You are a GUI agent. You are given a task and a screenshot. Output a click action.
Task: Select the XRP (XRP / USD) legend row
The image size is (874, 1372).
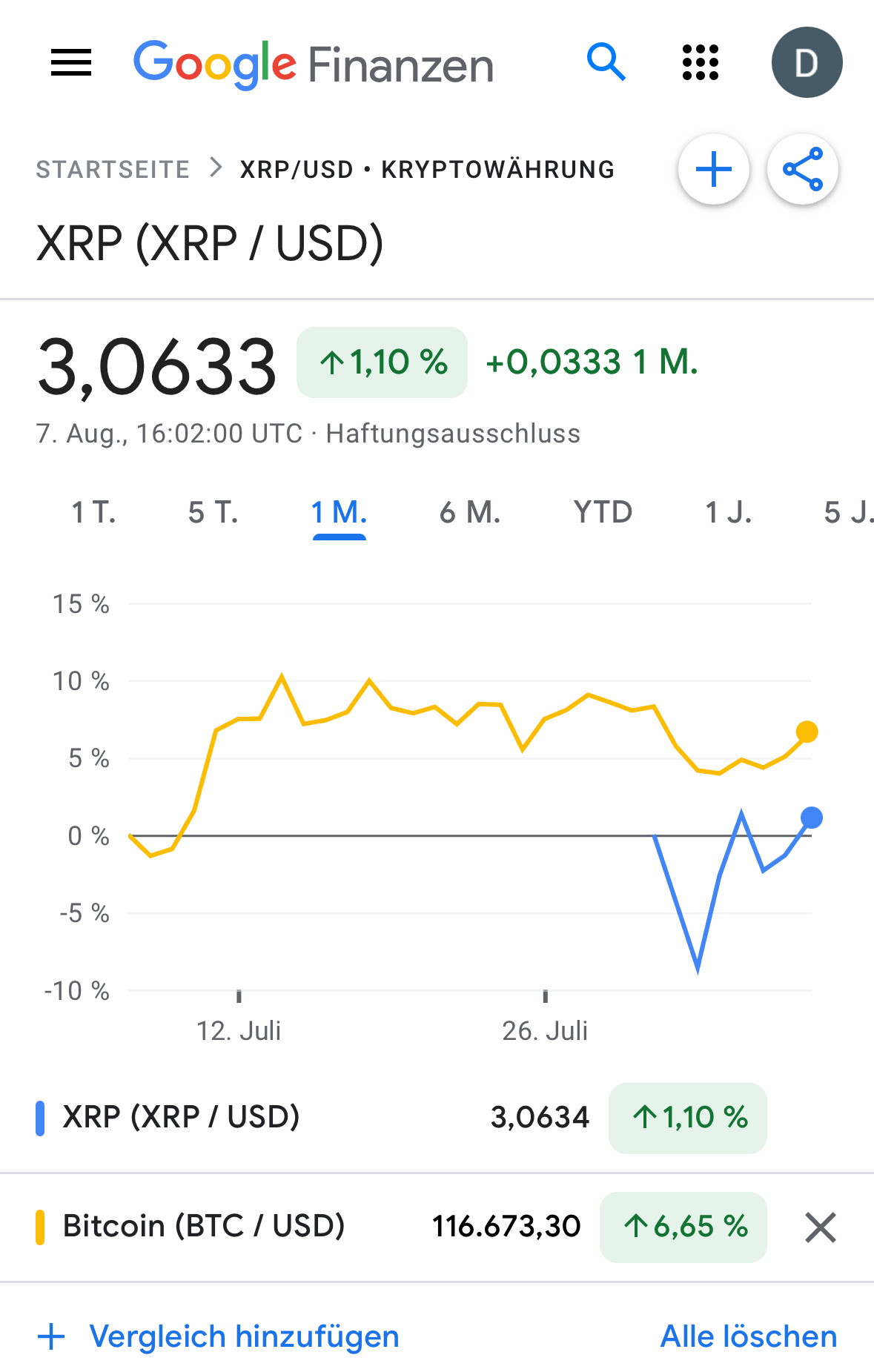click(182, 1118)
